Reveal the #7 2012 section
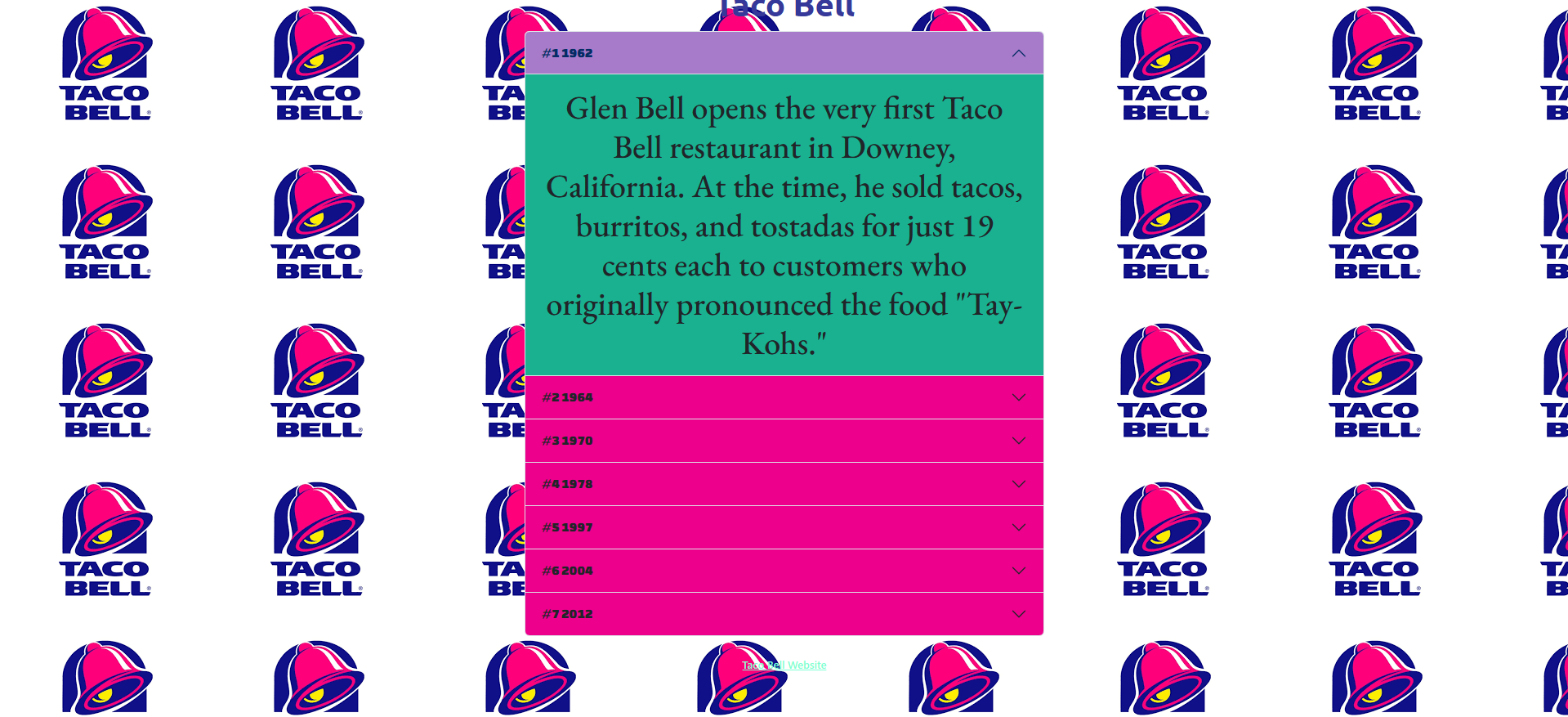Screen dimensions: 1568x717 [x=784, y=614]
